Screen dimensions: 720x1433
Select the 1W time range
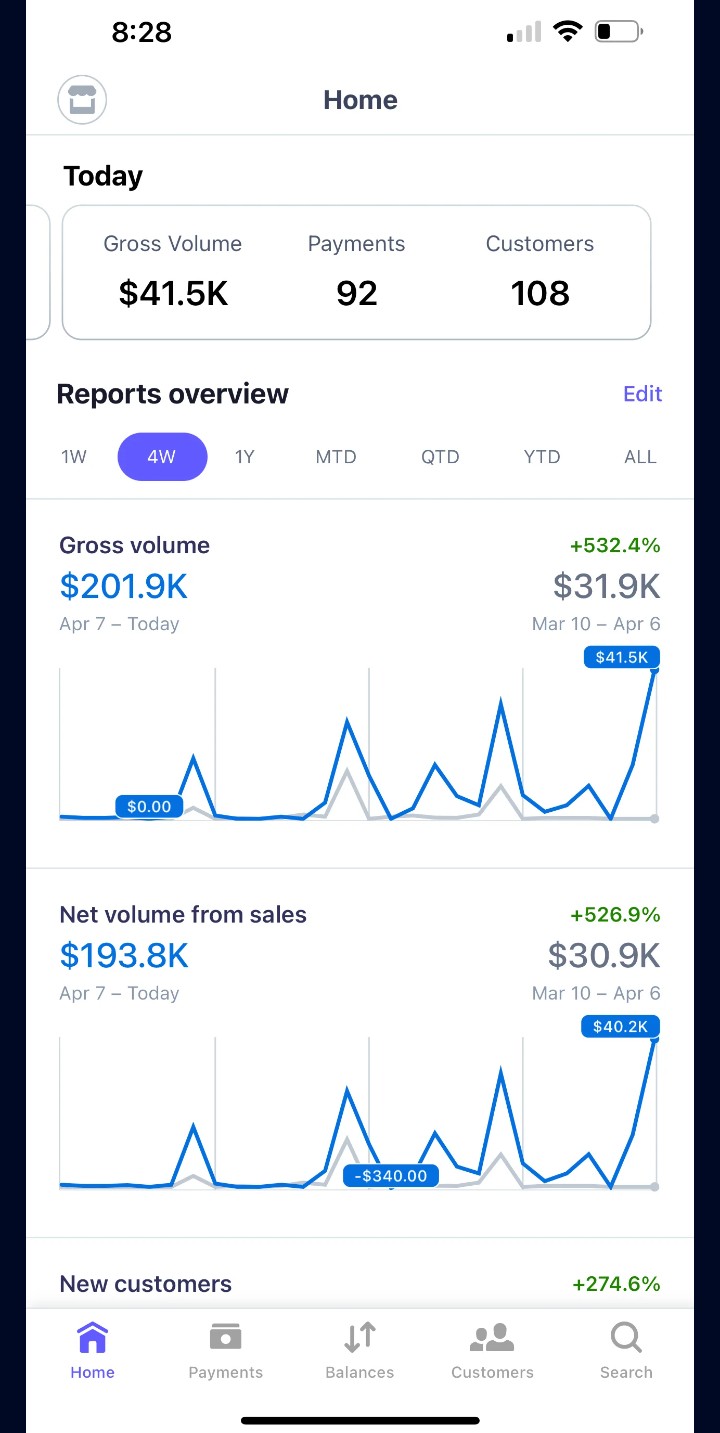tap(74, 457)
